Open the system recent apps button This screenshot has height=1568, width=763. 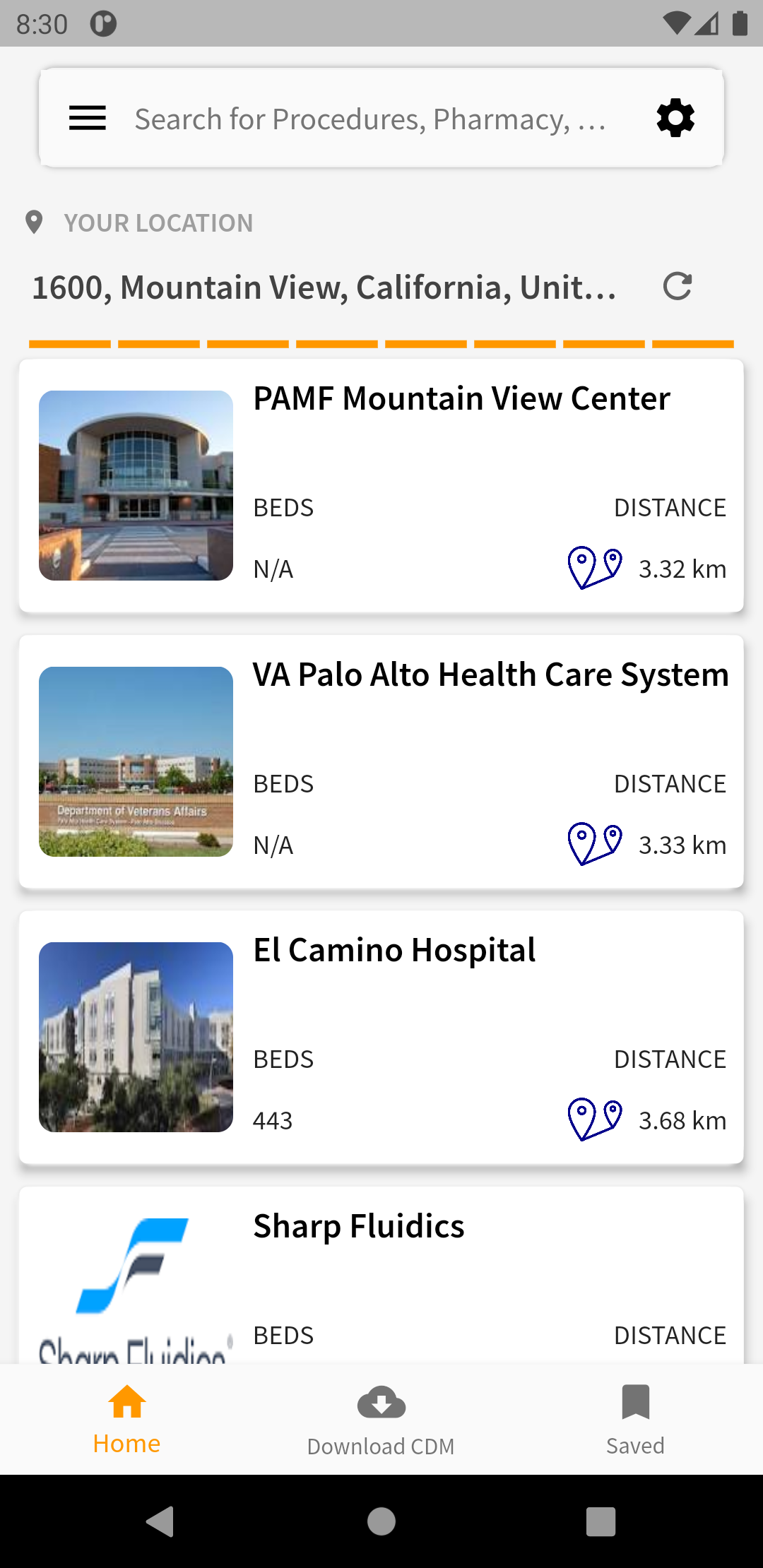coord(601,1521)
